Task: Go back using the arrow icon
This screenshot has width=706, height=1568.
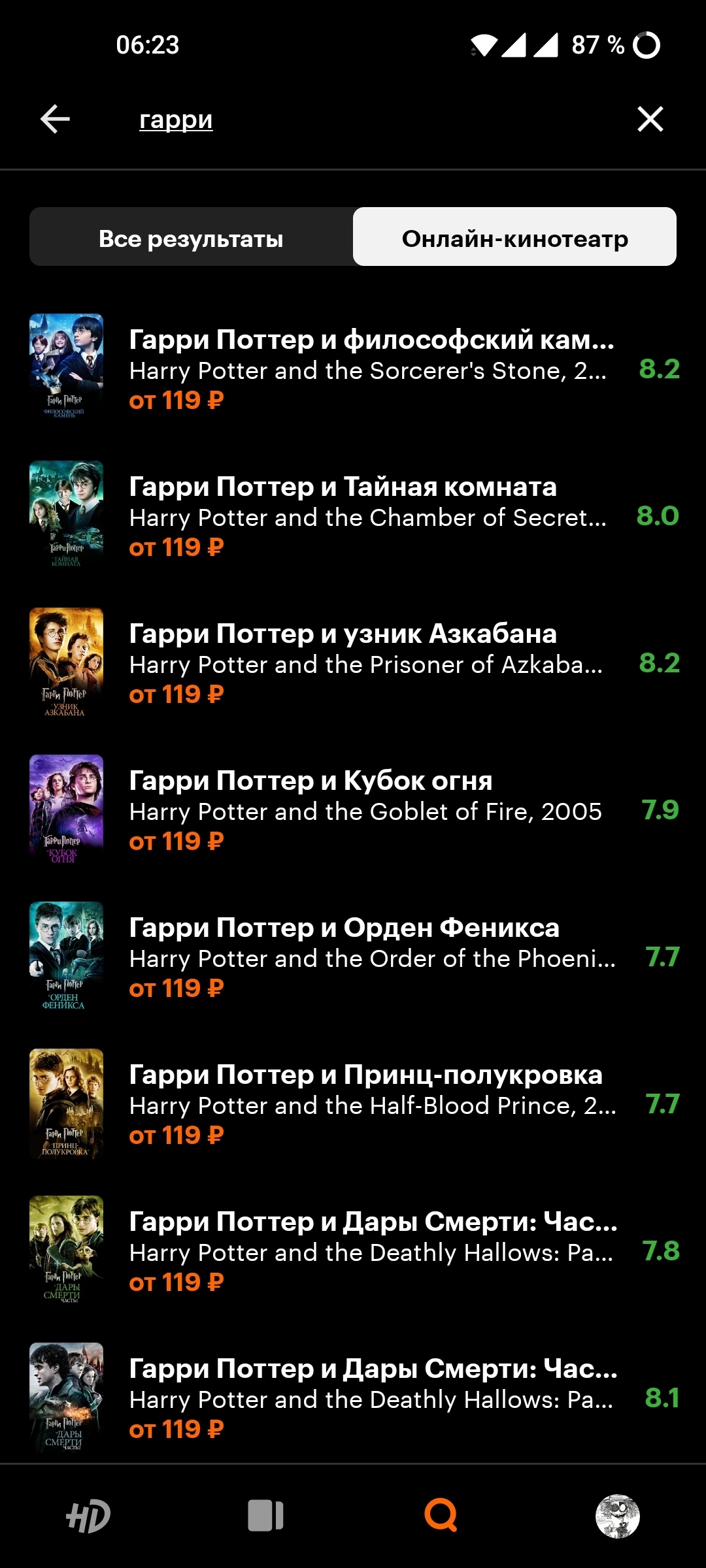Action: [x=55, y=120]
